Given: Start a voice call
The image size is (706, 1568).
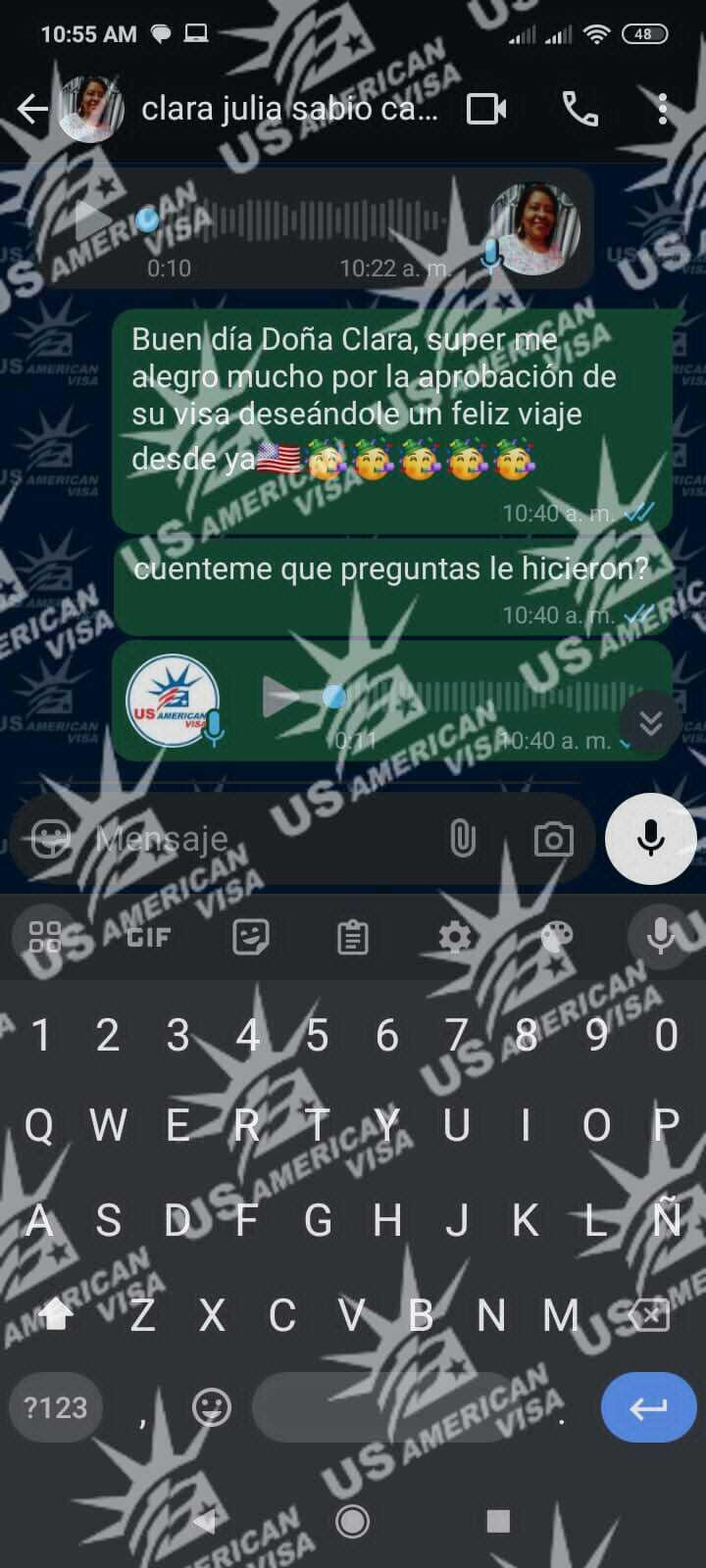Looking at the screenshot, I should click(580, 109).
